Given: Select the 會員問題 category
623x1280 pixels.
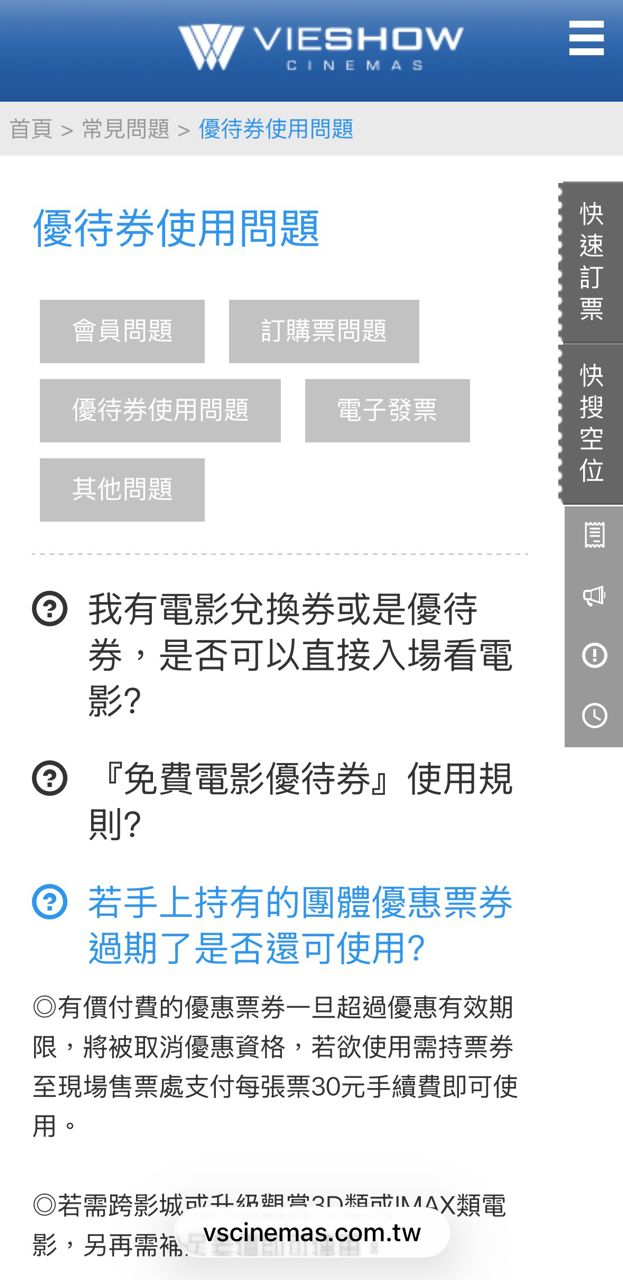Looking at the screenshot, I should (122, 331).
